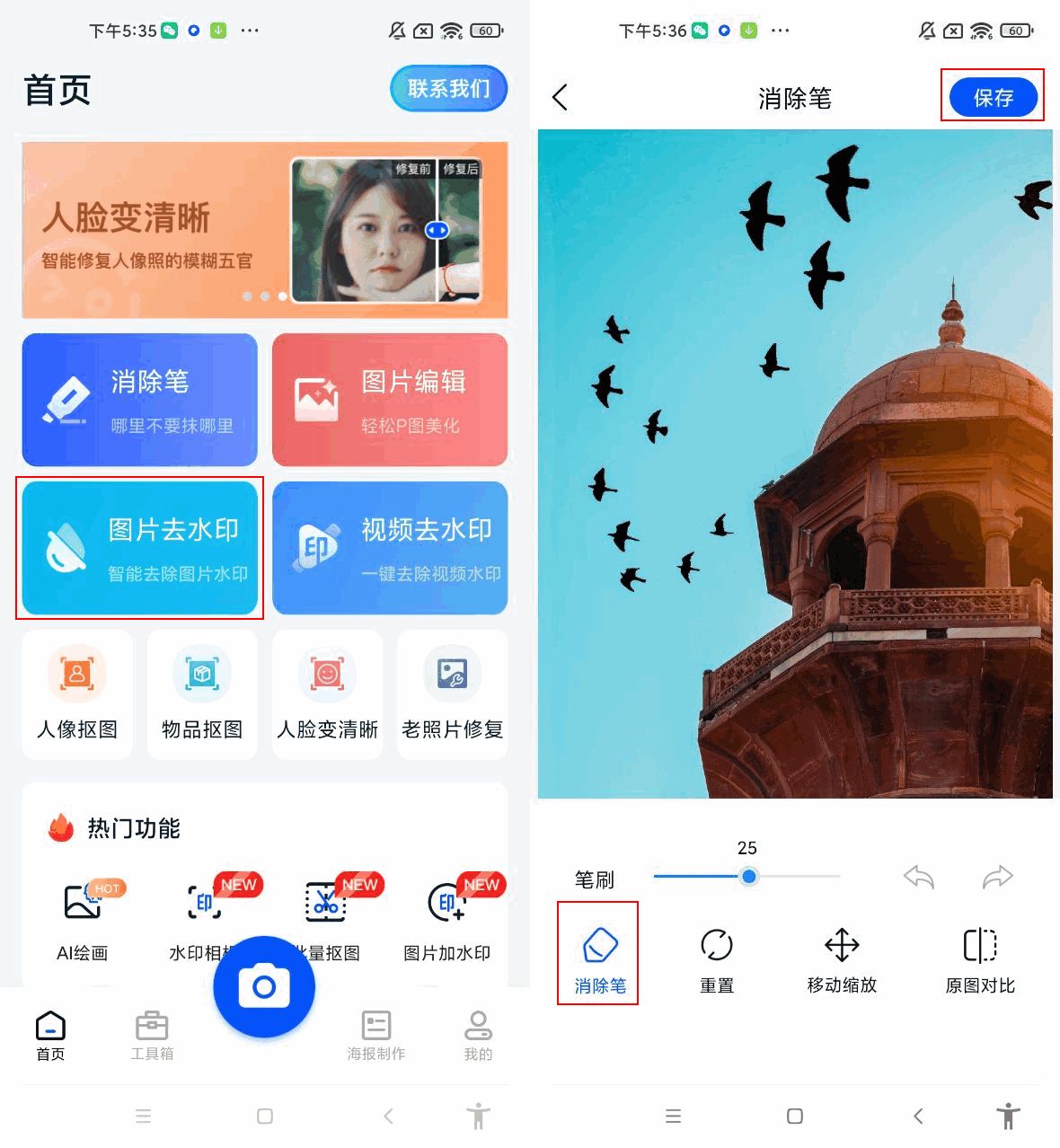The height and width of the screenshot is (1148, 1060).
Task: Tap 保存 to save the edited image
Action: [x=993, y=97]
